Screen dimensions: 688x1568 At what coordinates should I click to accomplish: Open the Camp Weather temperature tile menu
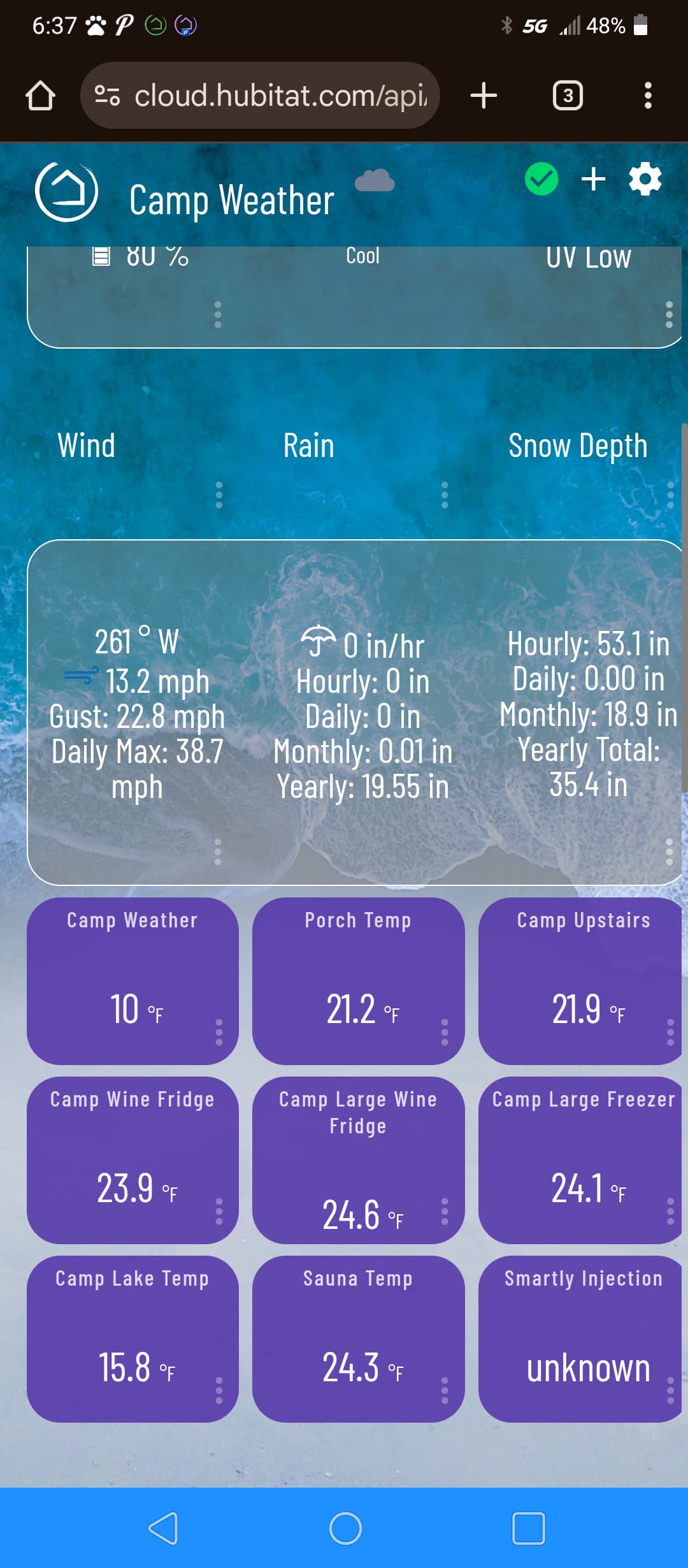click(219, 1032)
